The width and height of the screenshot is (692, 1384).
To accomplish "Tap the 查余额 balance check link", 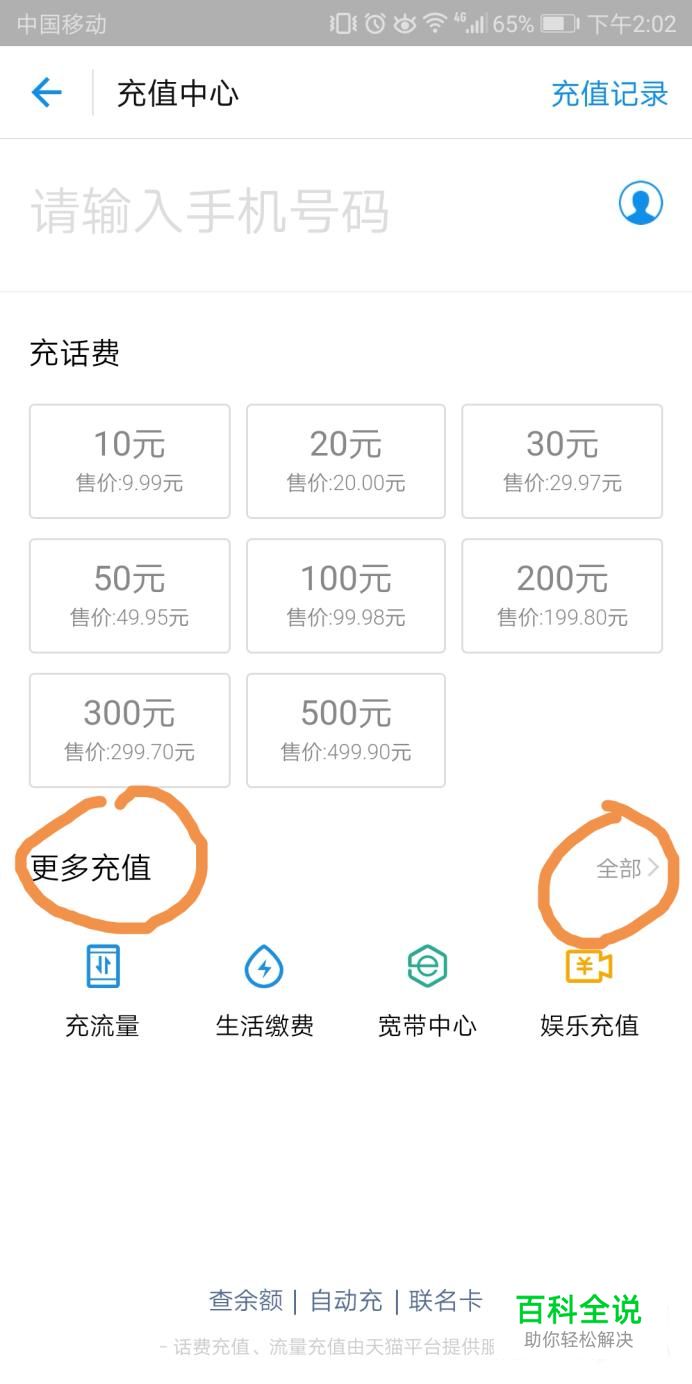I will (x=246, y=1300).
